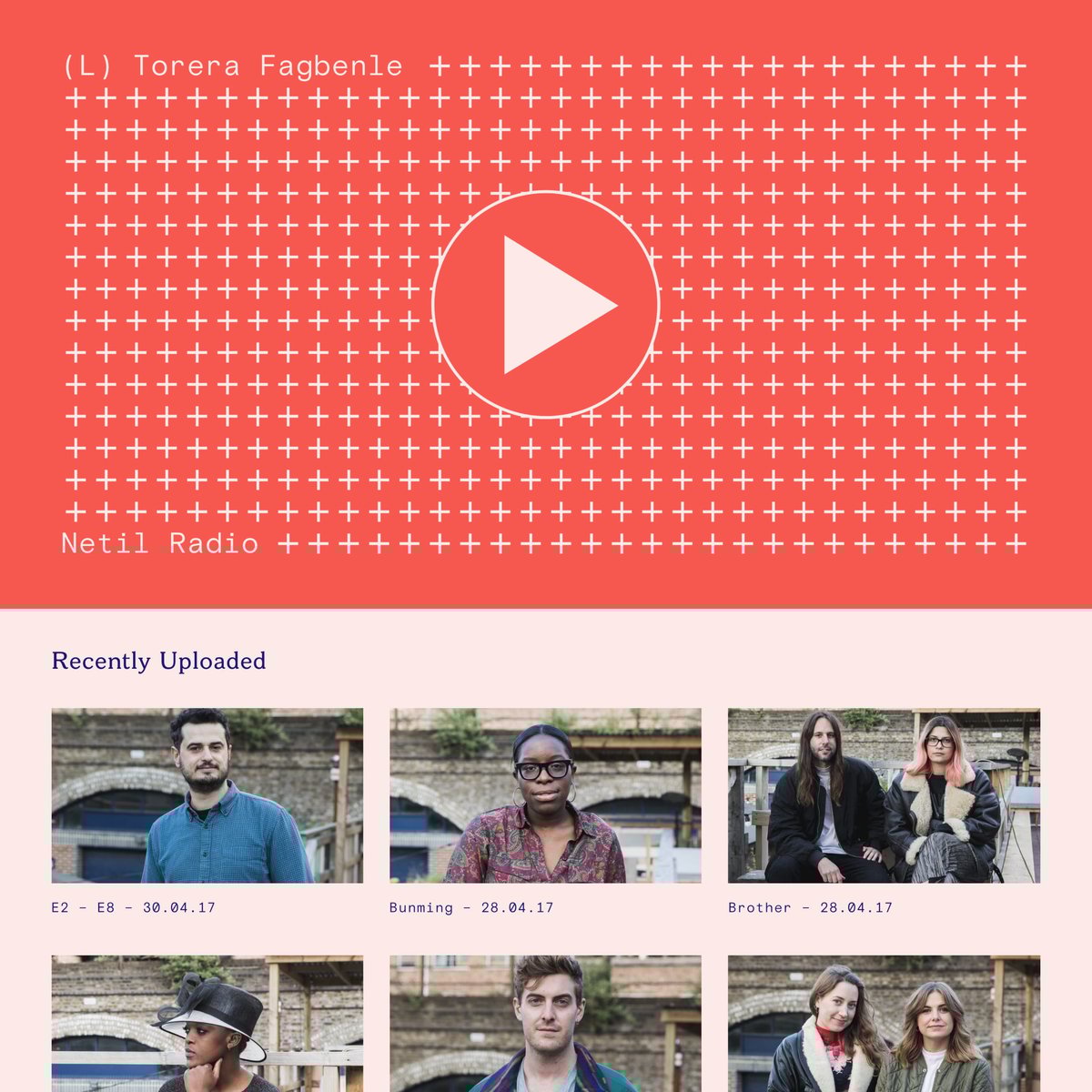Image resolution: width=1092 pixels, height=1092 pixels.
Task: Open the Bunming 28.04.17 show
Action: point(545,795)
